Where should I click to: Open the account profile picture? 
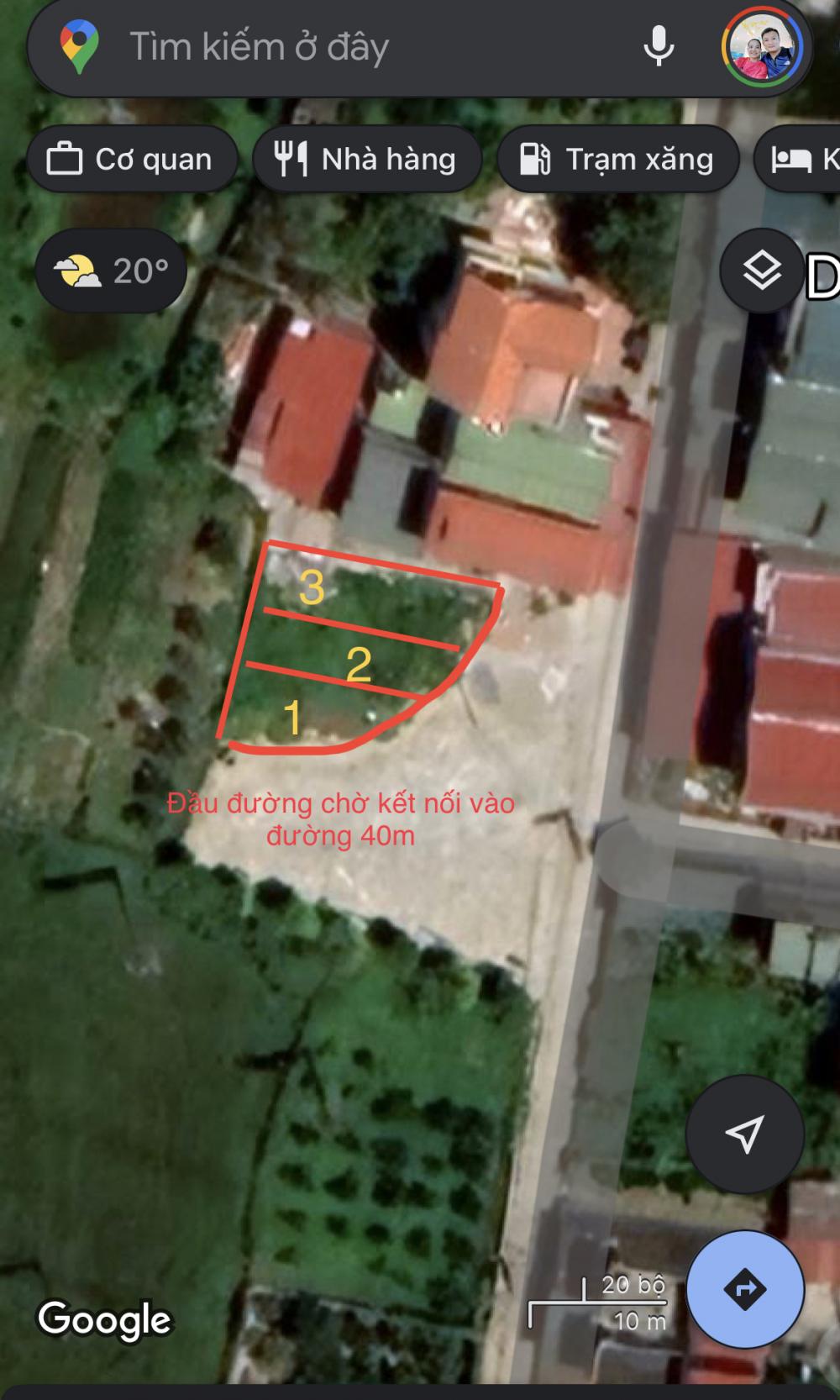763,47
